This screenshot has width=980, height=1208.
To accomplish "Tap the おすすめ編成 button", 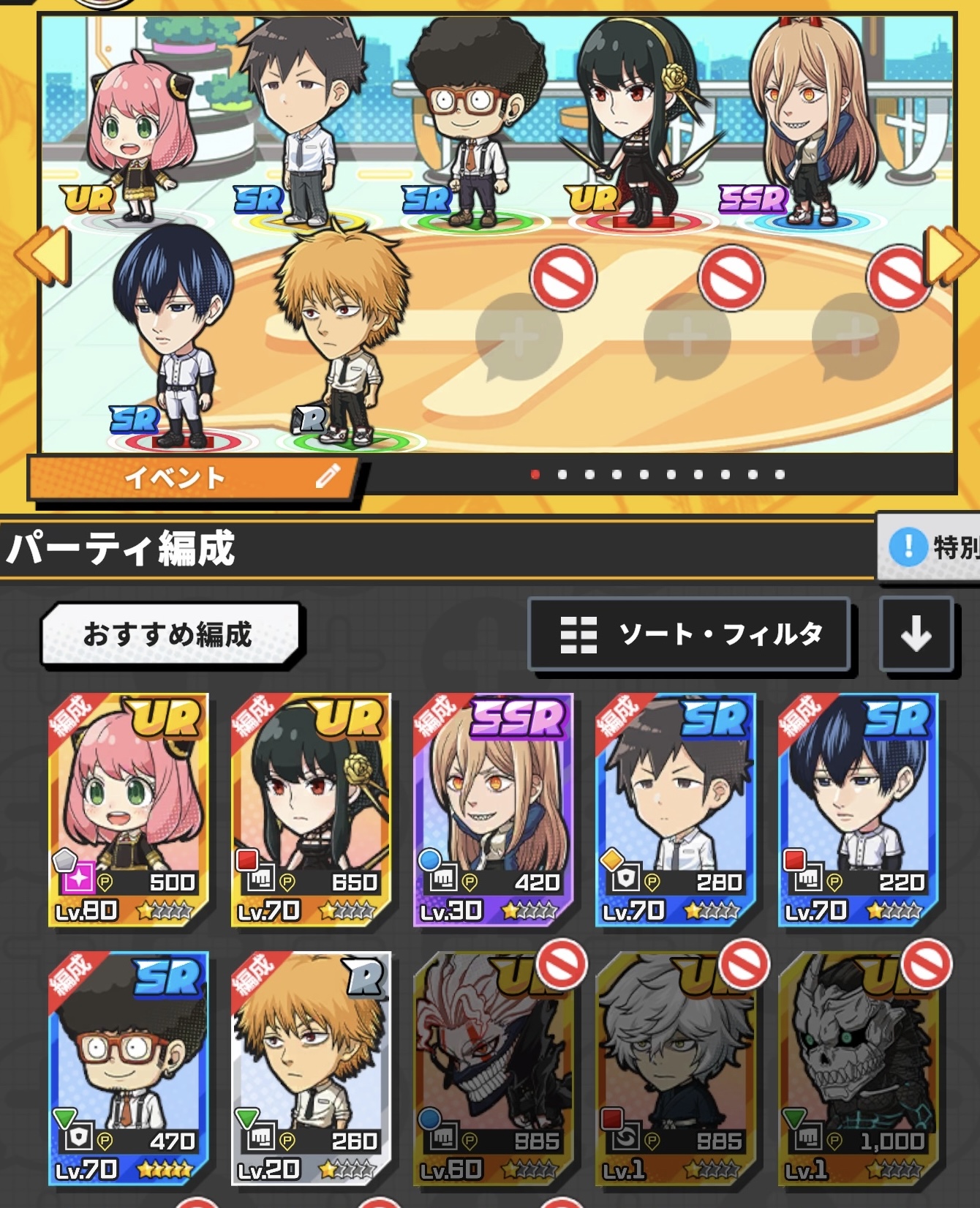I will (170, 634).
